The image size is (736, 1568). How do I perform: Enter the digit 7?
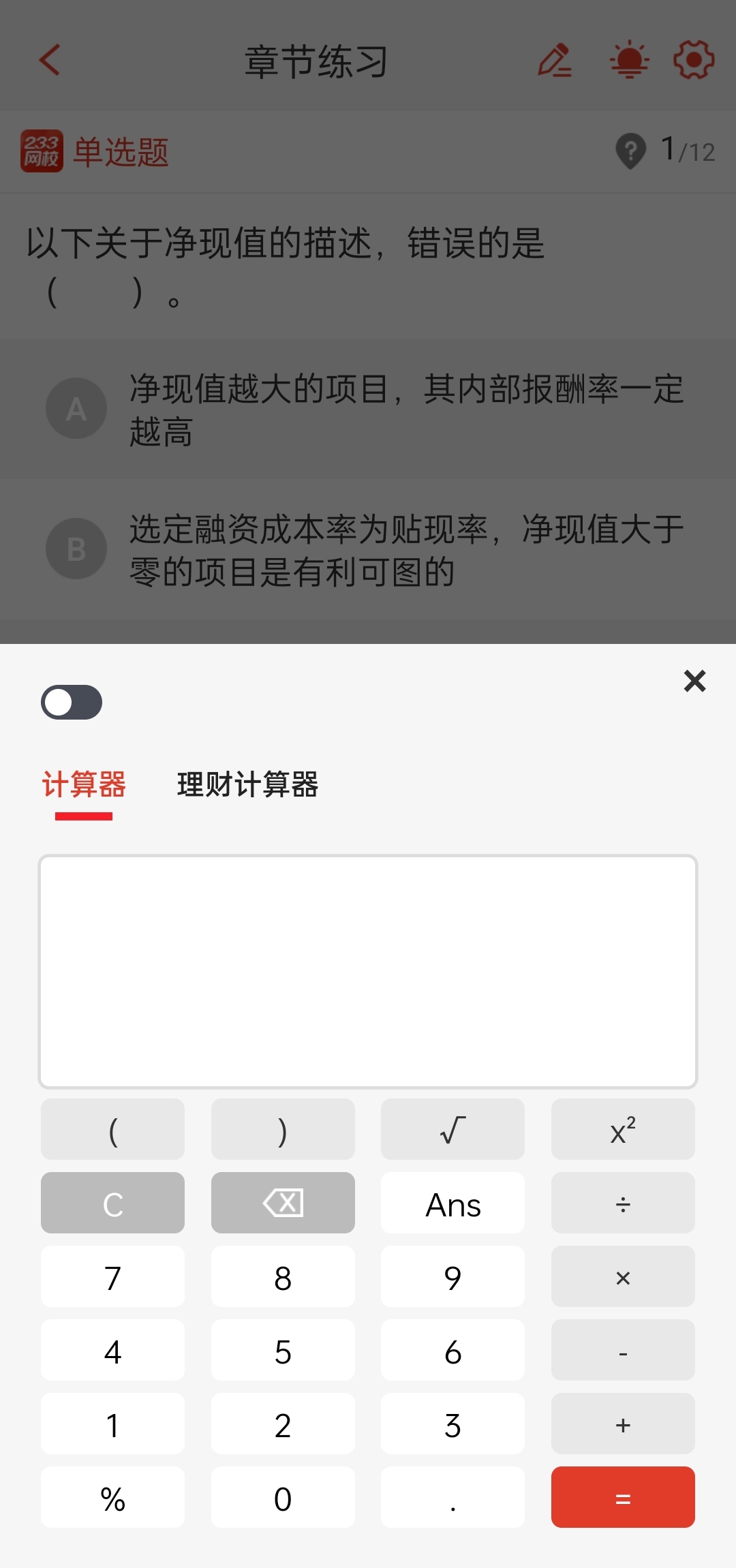point(112,1276)
